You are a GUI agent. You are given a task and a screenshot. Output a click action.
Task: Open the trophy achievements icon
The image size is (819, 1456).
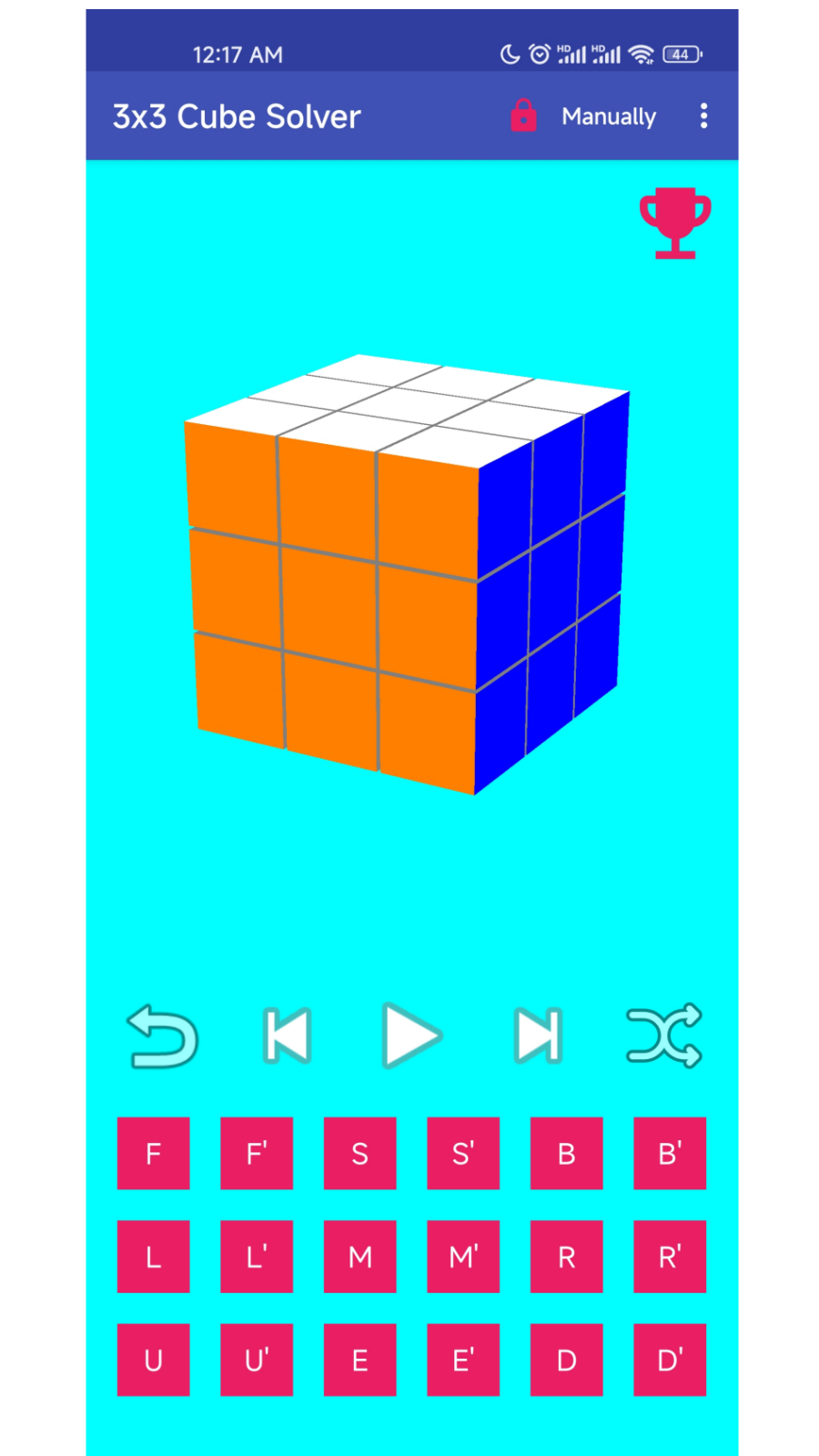(674, 223)
